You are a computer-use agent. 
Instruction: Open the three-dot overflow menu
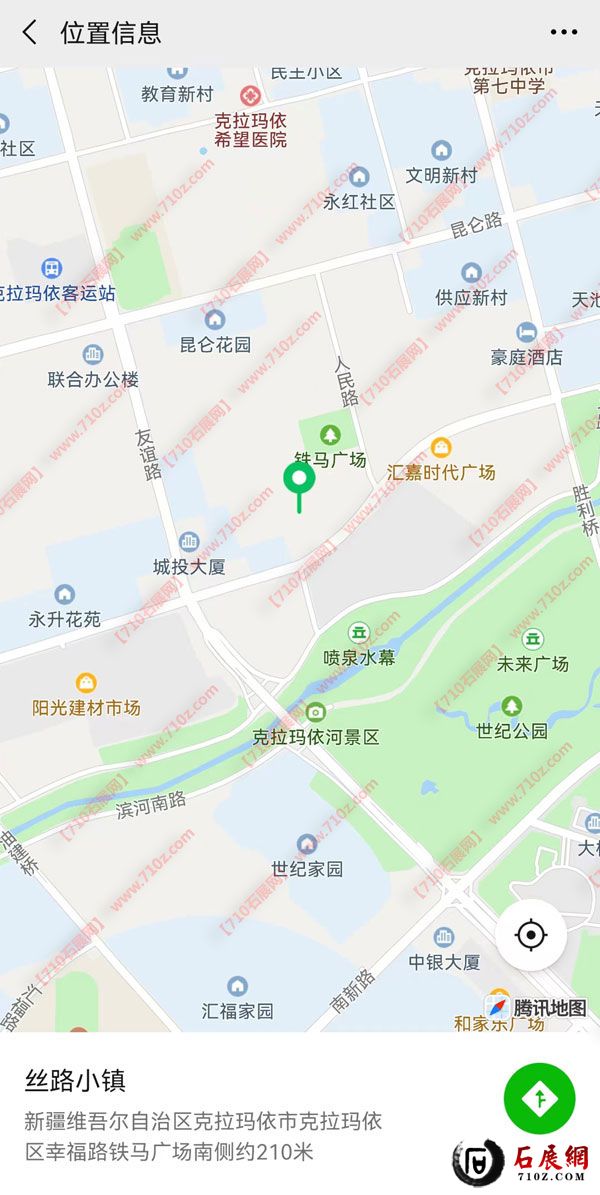pos(563,33)
